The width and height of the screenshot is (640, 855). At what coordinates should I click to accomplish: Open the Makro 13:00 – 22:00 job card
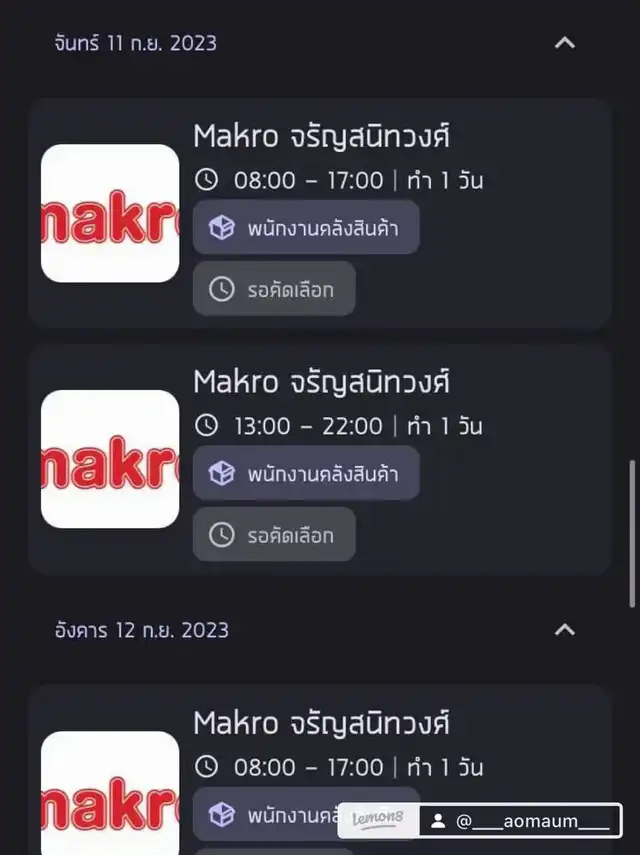pyautogui.click(x=320, y=459)
